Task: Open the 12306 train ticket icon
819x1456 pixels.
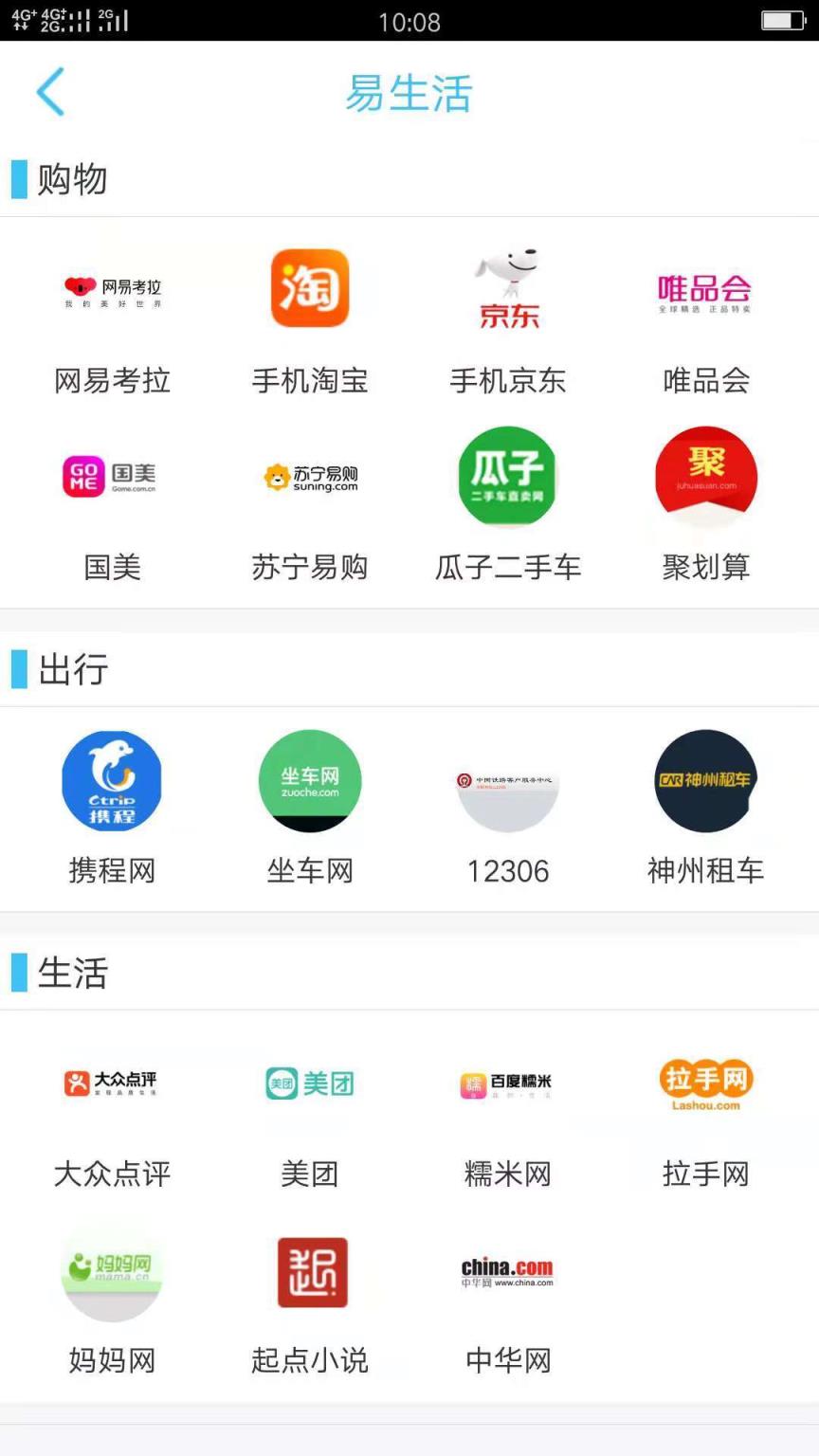Action: 508,780
